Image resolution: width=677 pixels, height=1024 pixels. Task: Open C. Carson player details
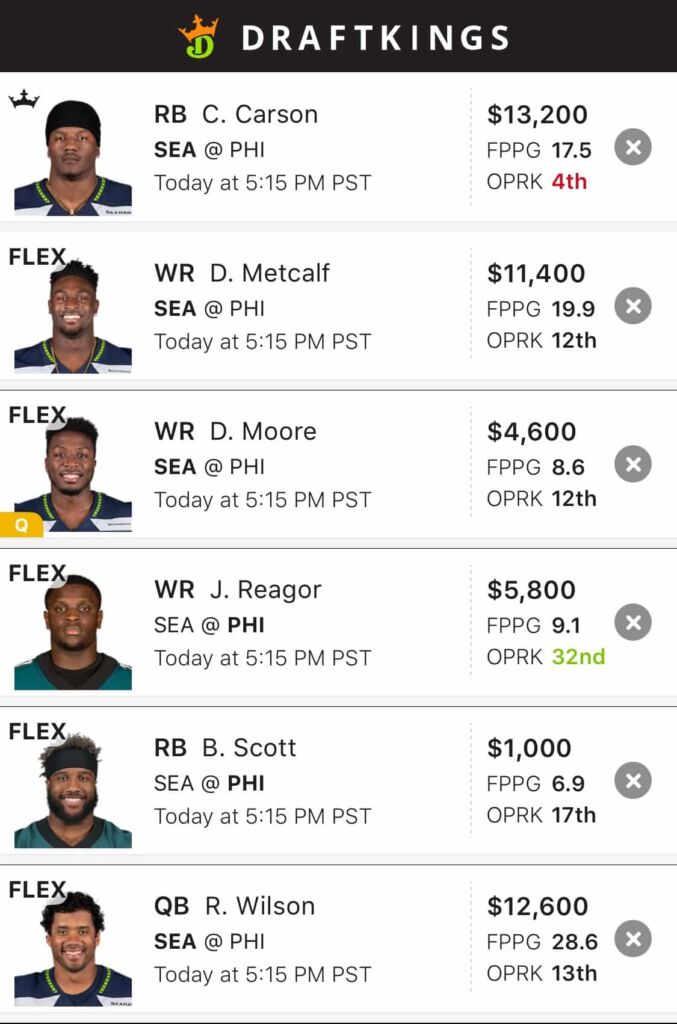[259, 114]
